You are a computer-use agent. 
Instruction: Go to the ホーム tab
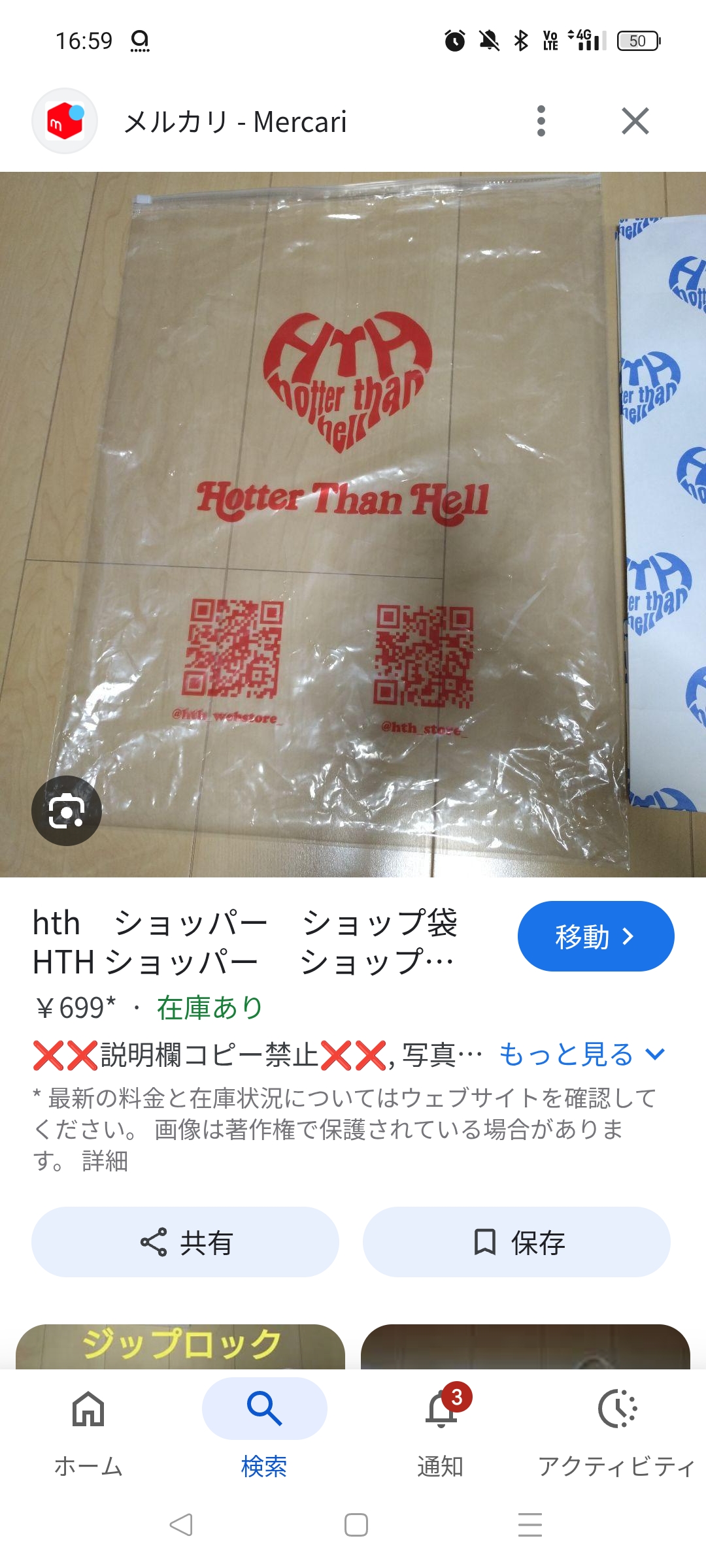coord(88,1431)
